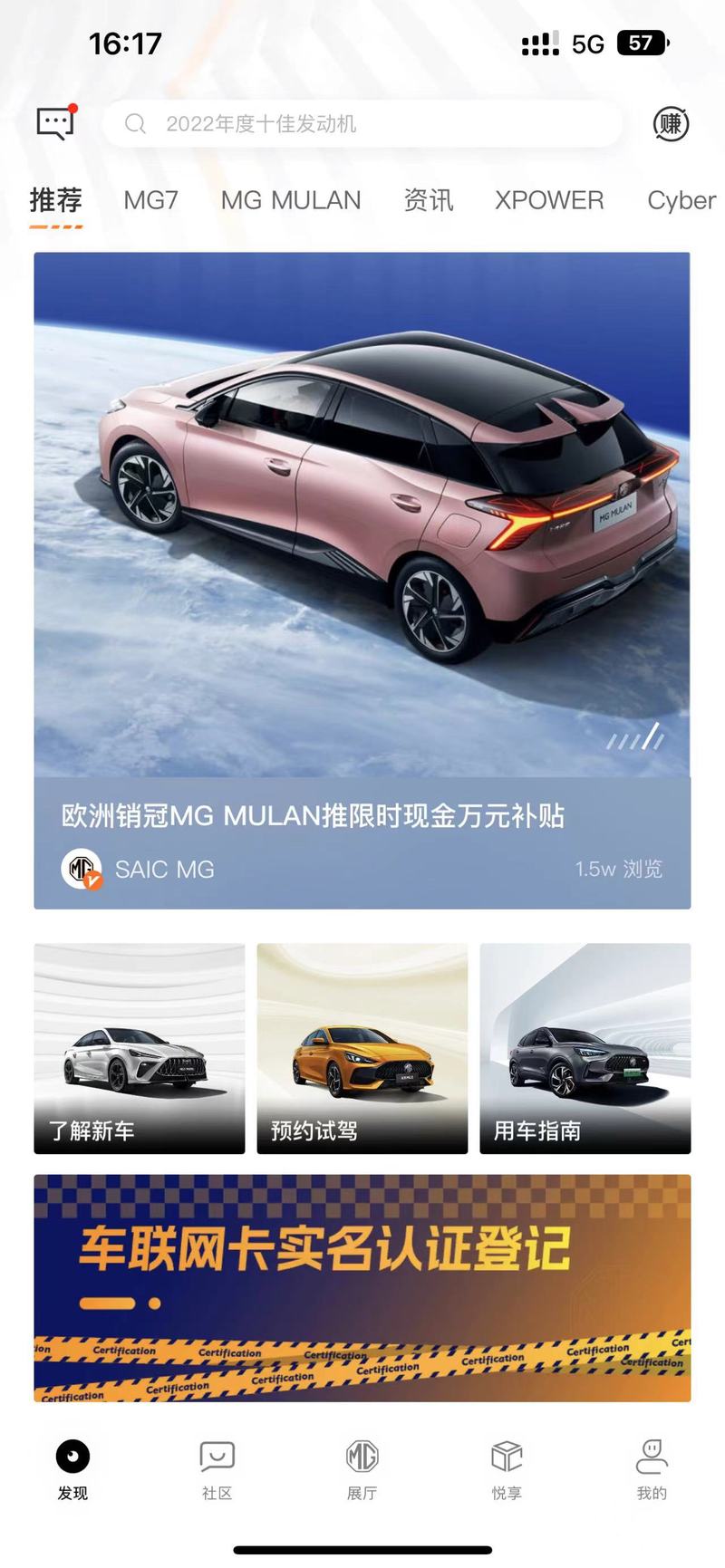Open the 我的 profile tab

[x=652, y=1471]
